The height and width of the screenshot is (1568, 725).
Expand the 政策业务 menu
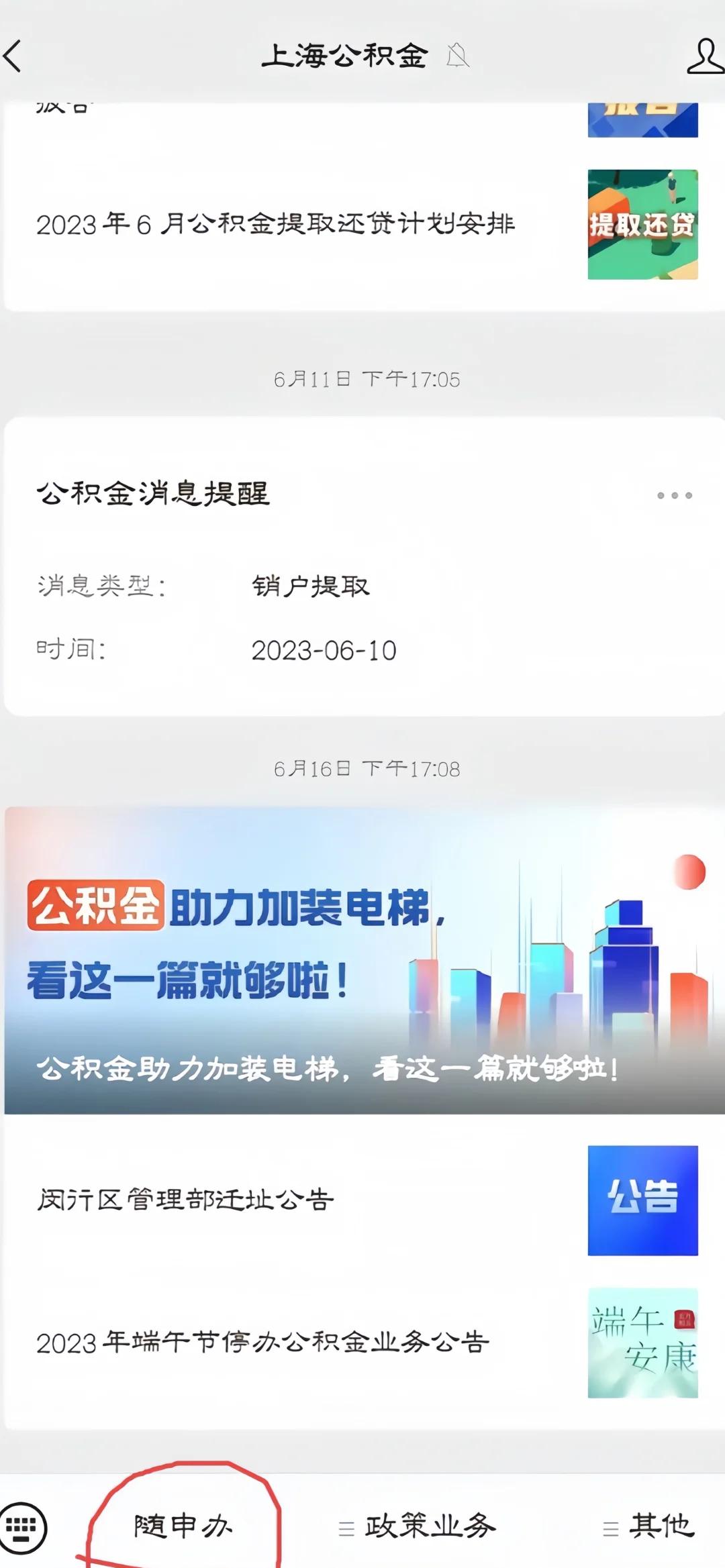[x=418, y=1526]
